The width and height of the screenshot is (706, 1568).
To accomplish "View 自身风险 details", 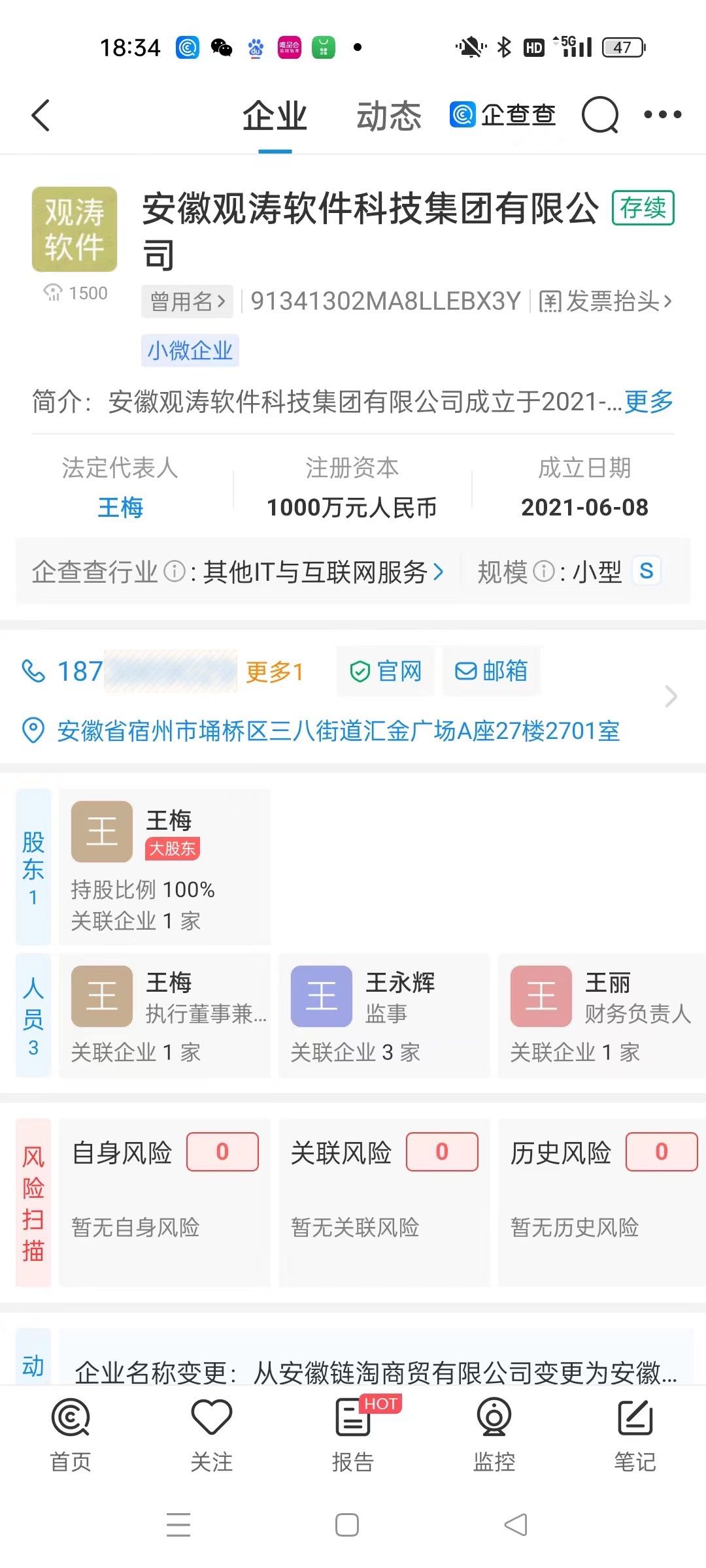I will coord(165,1203).
